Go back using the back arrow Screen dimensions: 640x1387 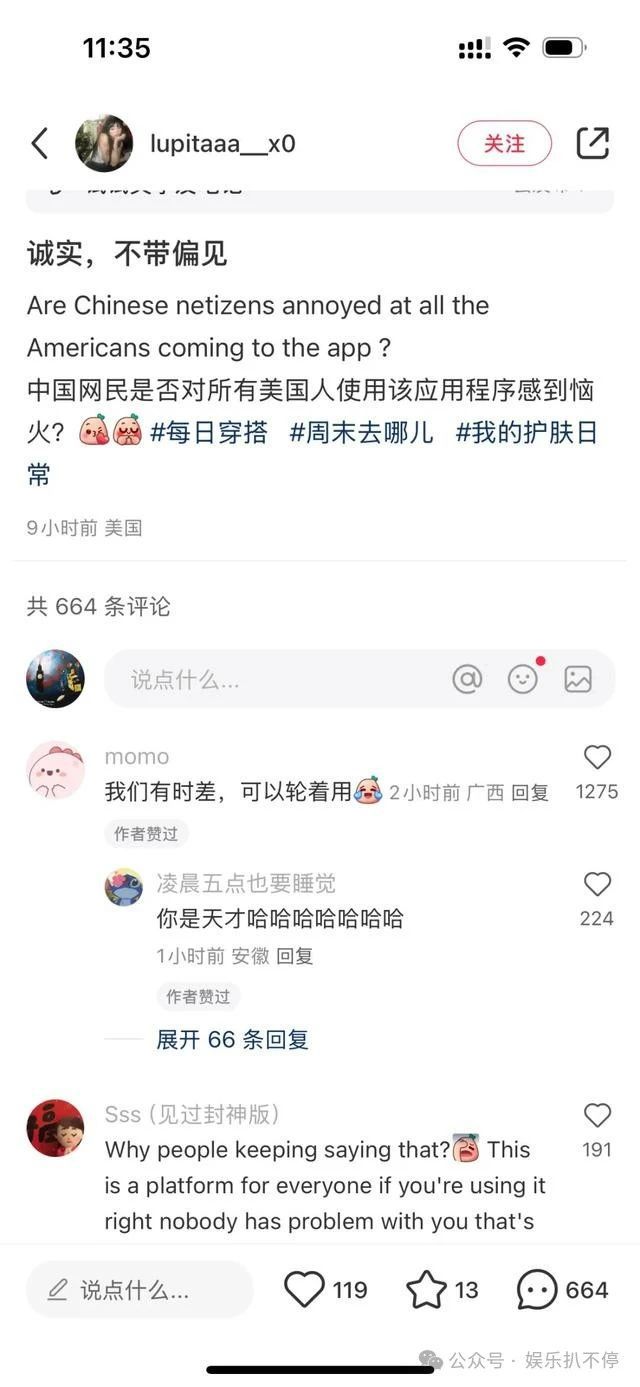(40, 144)
